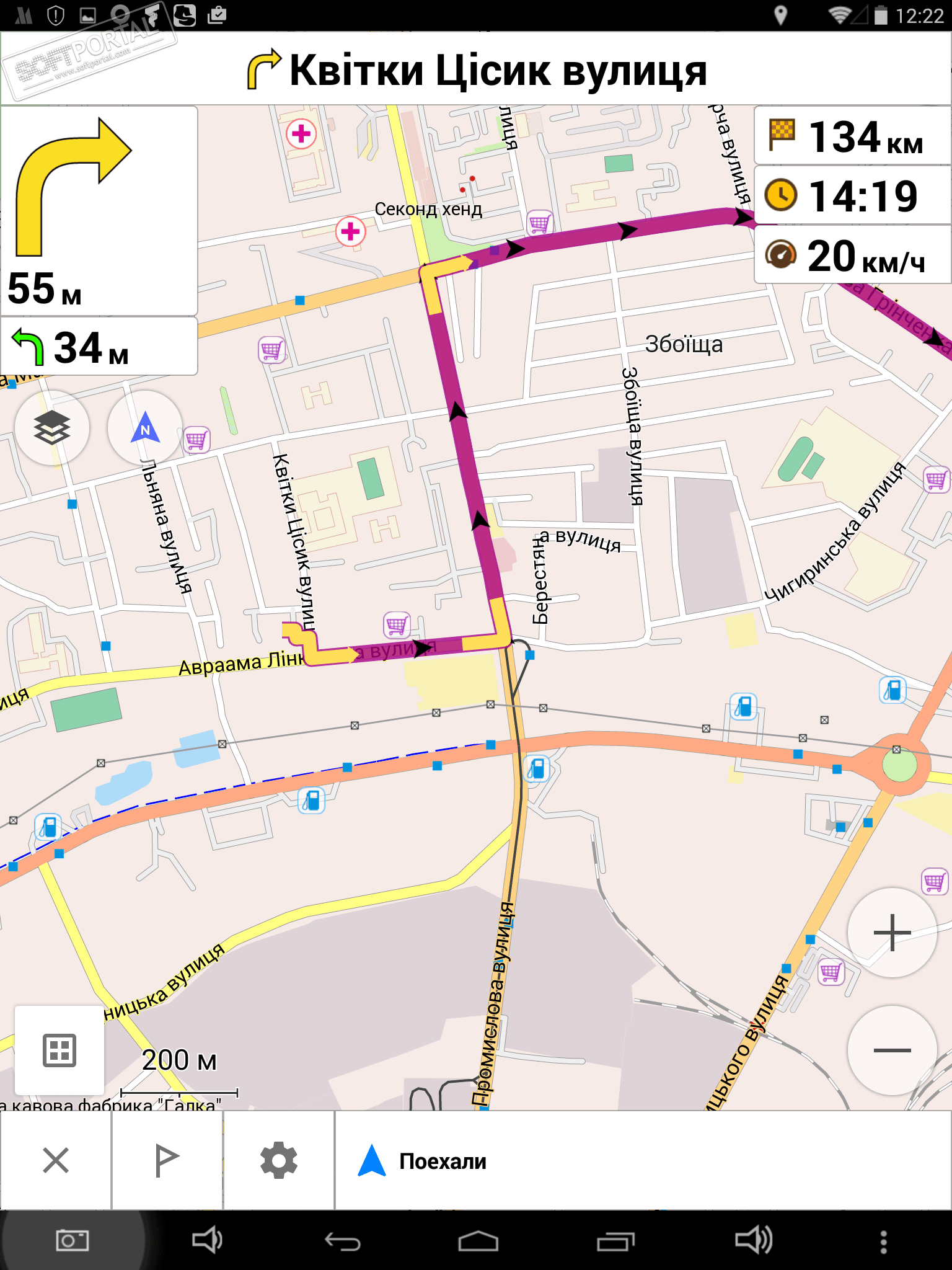Screen dimensions: 952x1270
Task: Open the waypoints flag button
Action: pos(167,1160)
